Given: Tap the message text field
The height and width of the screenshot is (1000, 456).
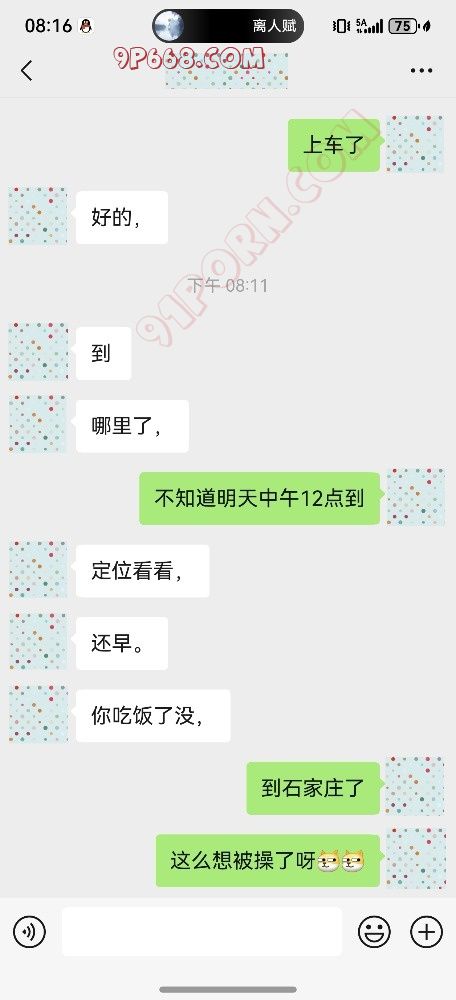Looking at the screenshot, I should pyautogui.click(x=202, y=932).
